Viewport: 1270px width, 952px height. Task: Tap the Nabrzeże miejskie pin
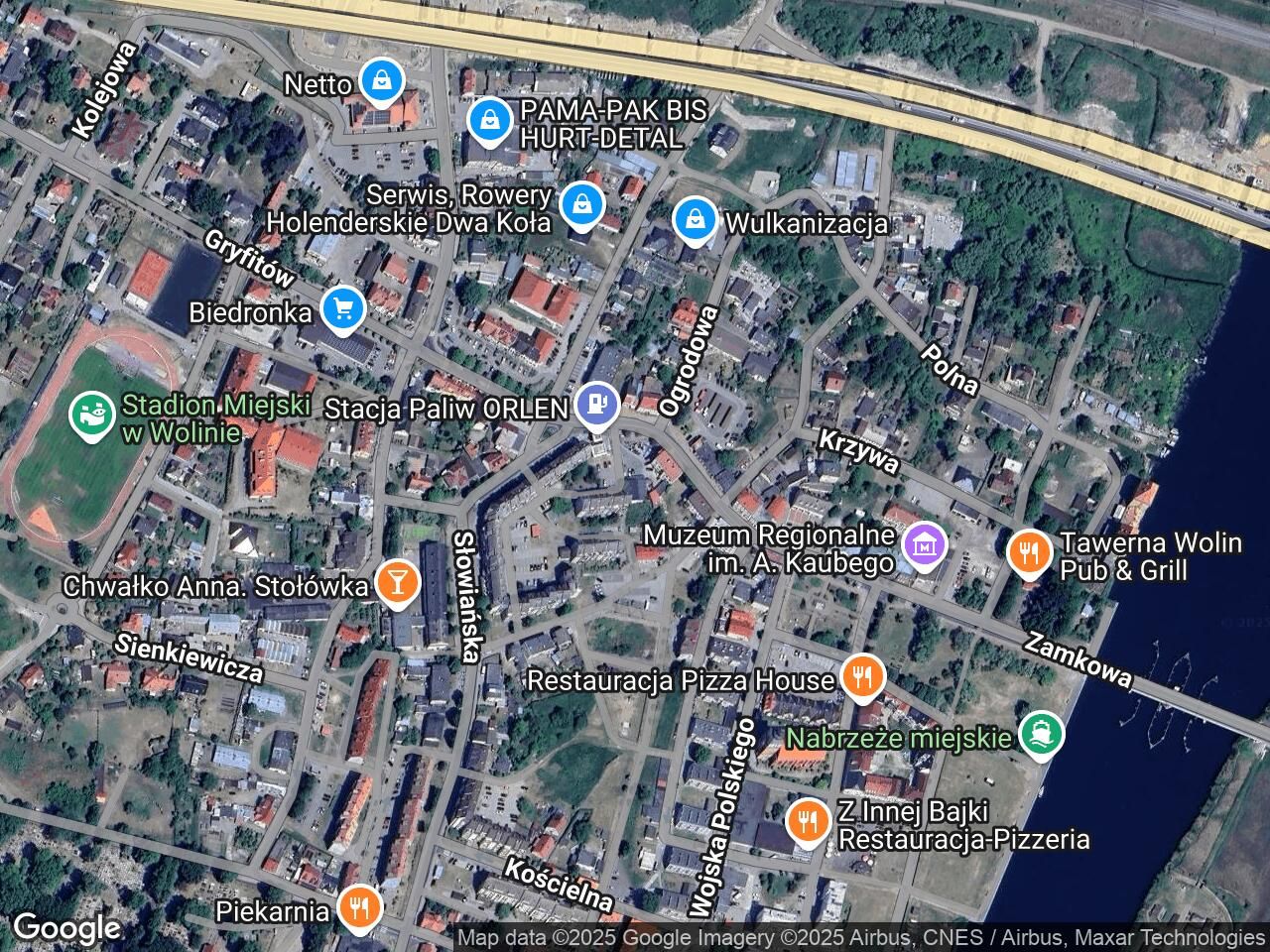tap(1041, 734)
